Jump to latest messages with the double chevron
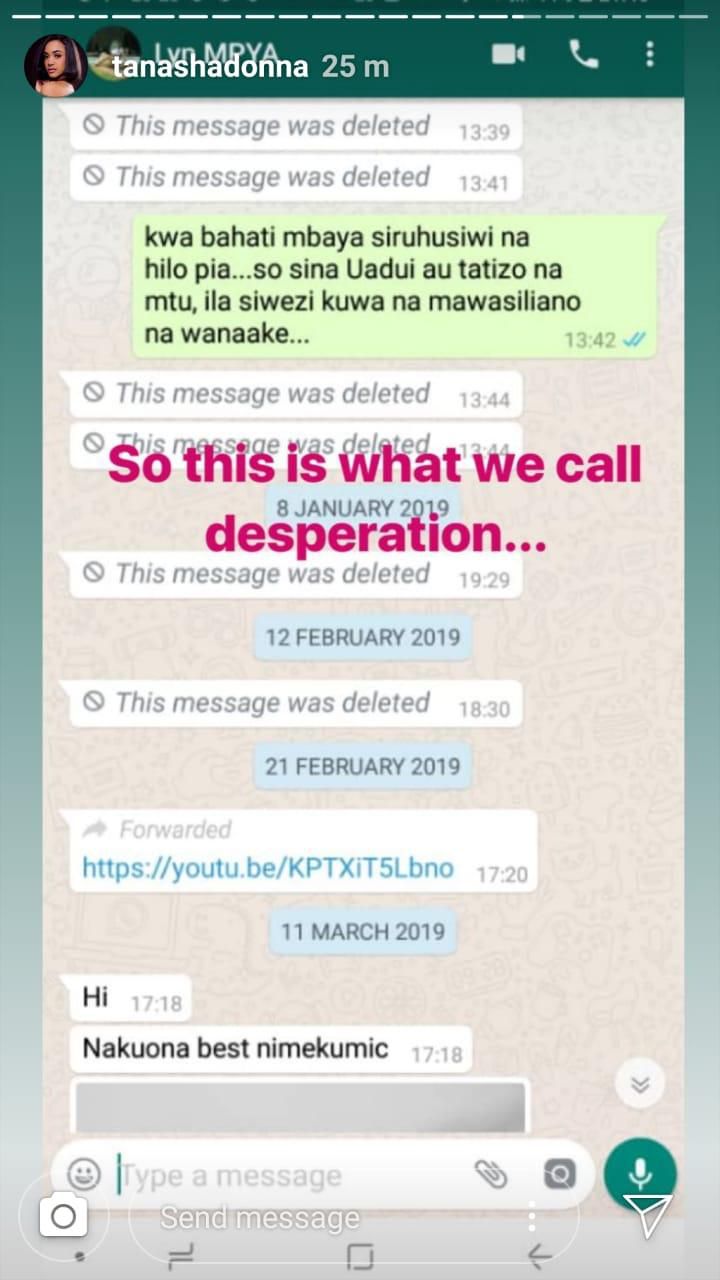The height and width of the screenshot is (1280, 720). point(640,1083)
